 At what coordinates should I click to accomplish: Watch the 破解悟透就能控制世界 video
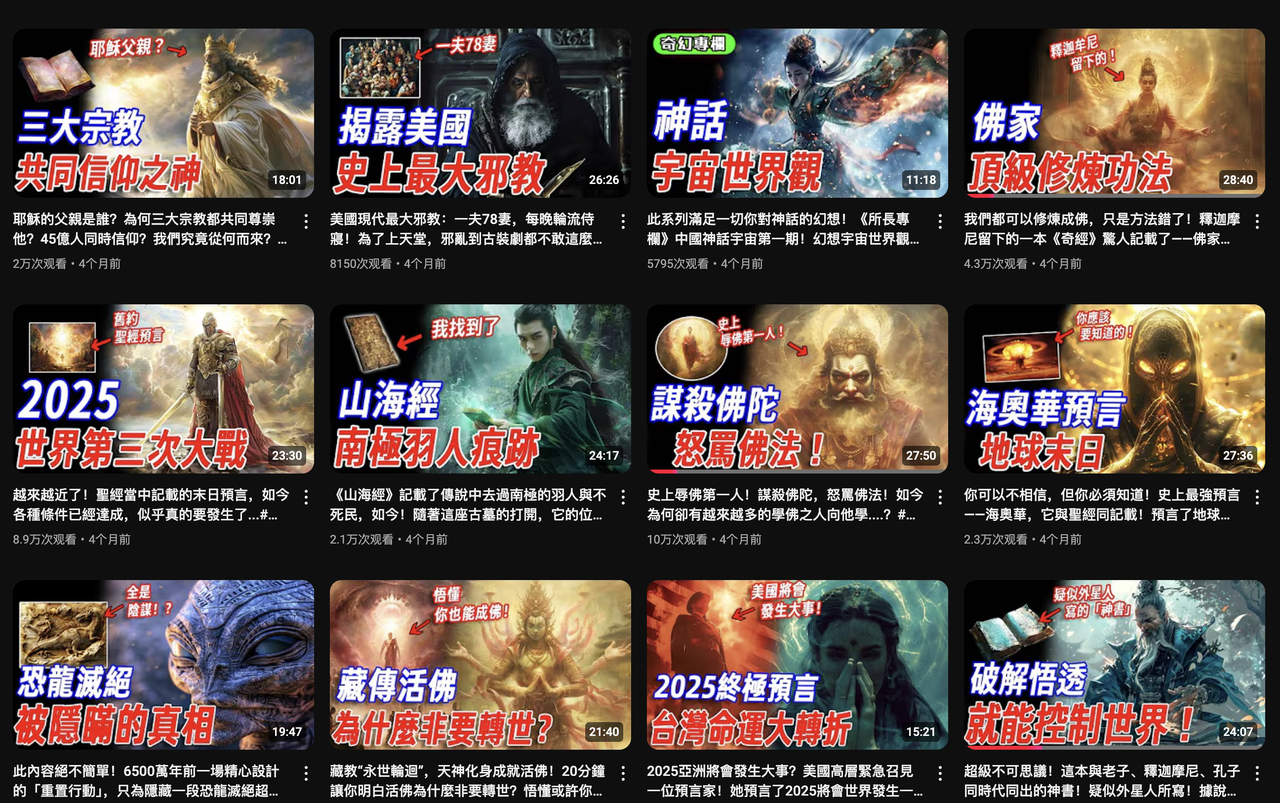click(1114, 664)
